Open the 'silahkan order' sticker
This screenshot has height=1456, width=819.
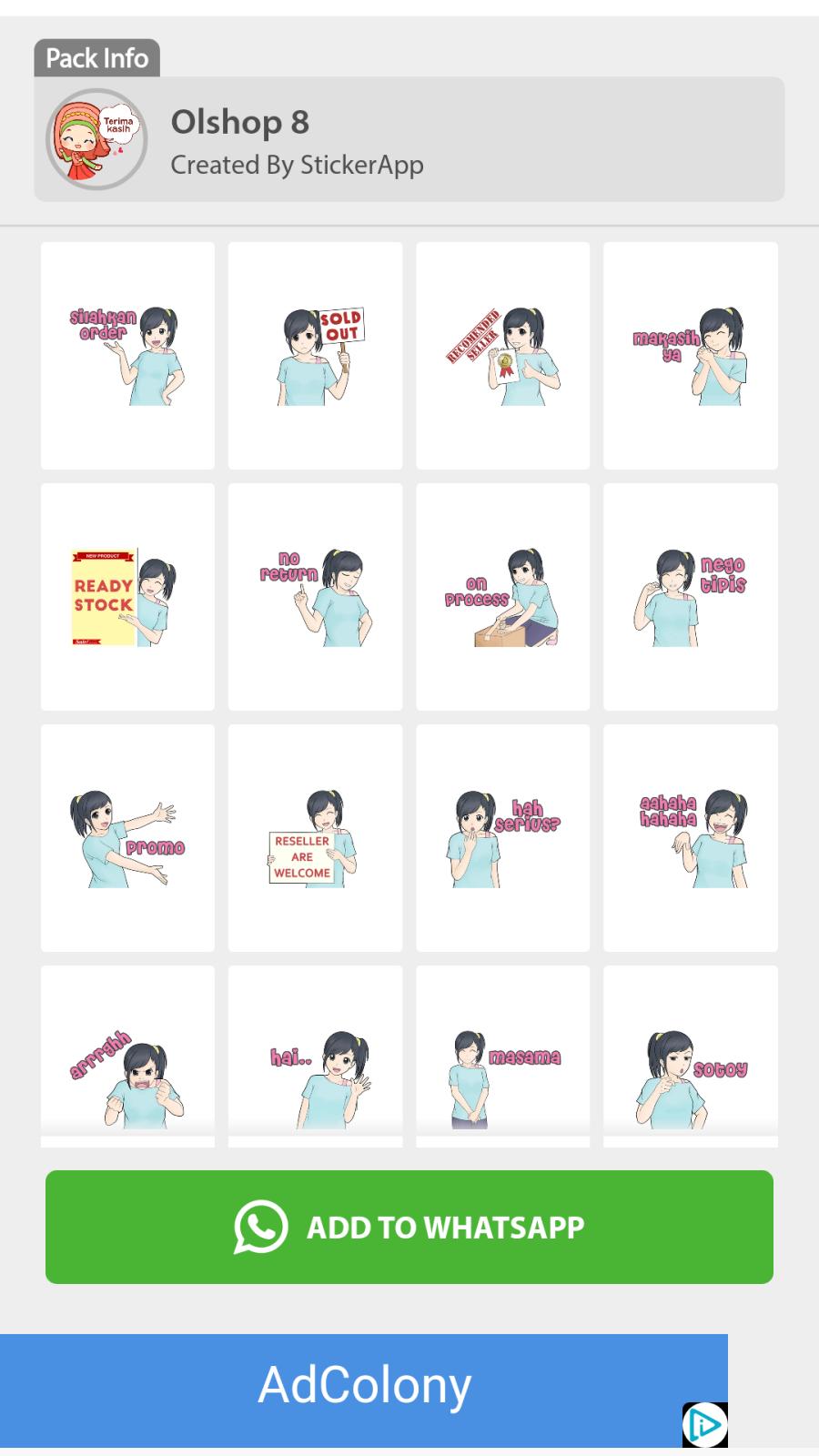coord(127,356)
